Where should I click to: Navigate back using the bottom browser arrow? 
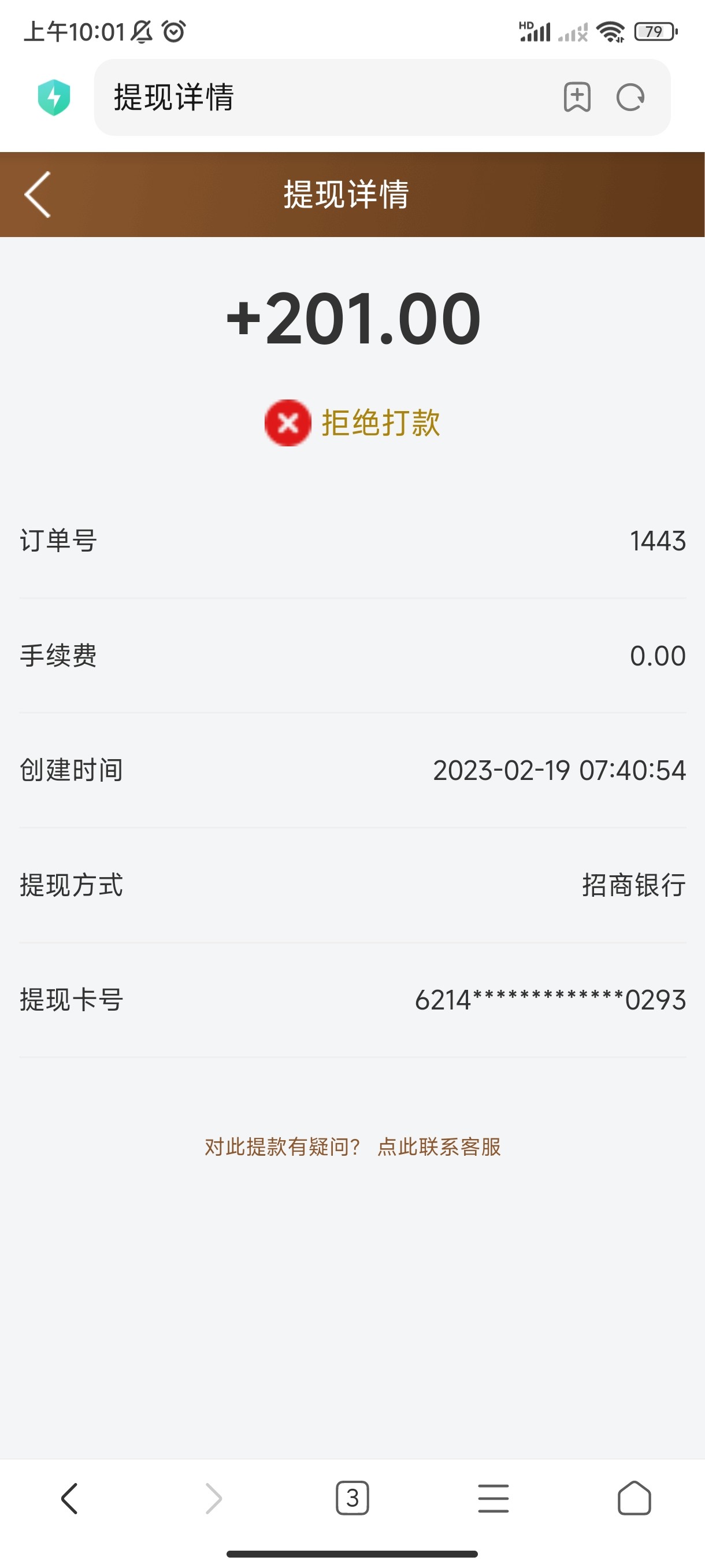tap(70, 1498)
